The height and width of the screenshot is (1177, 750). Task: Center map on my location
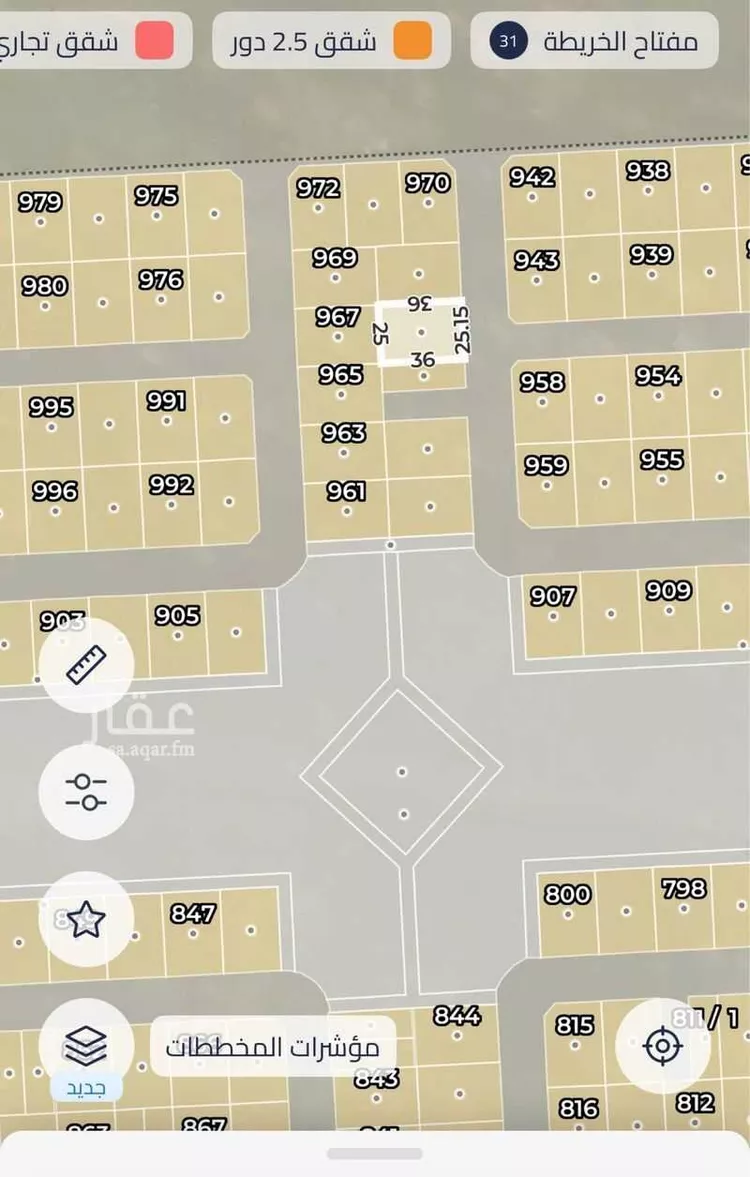(662, 1046)
